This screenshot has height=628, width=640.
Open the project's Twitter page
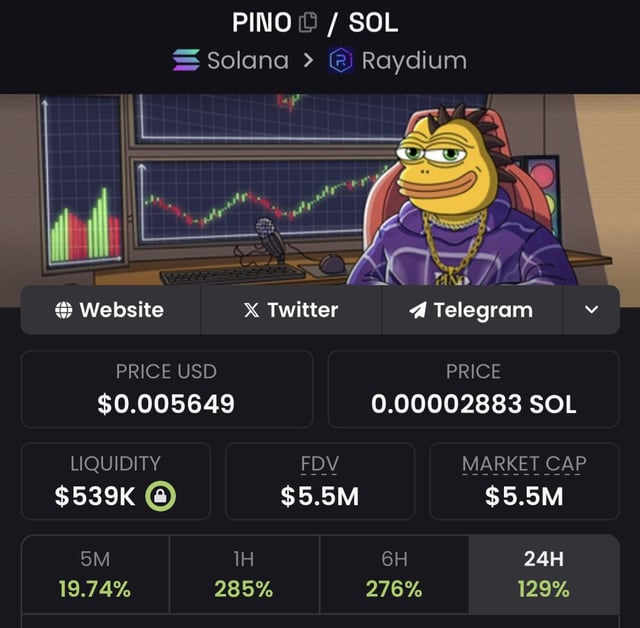(x=291, y=310)
